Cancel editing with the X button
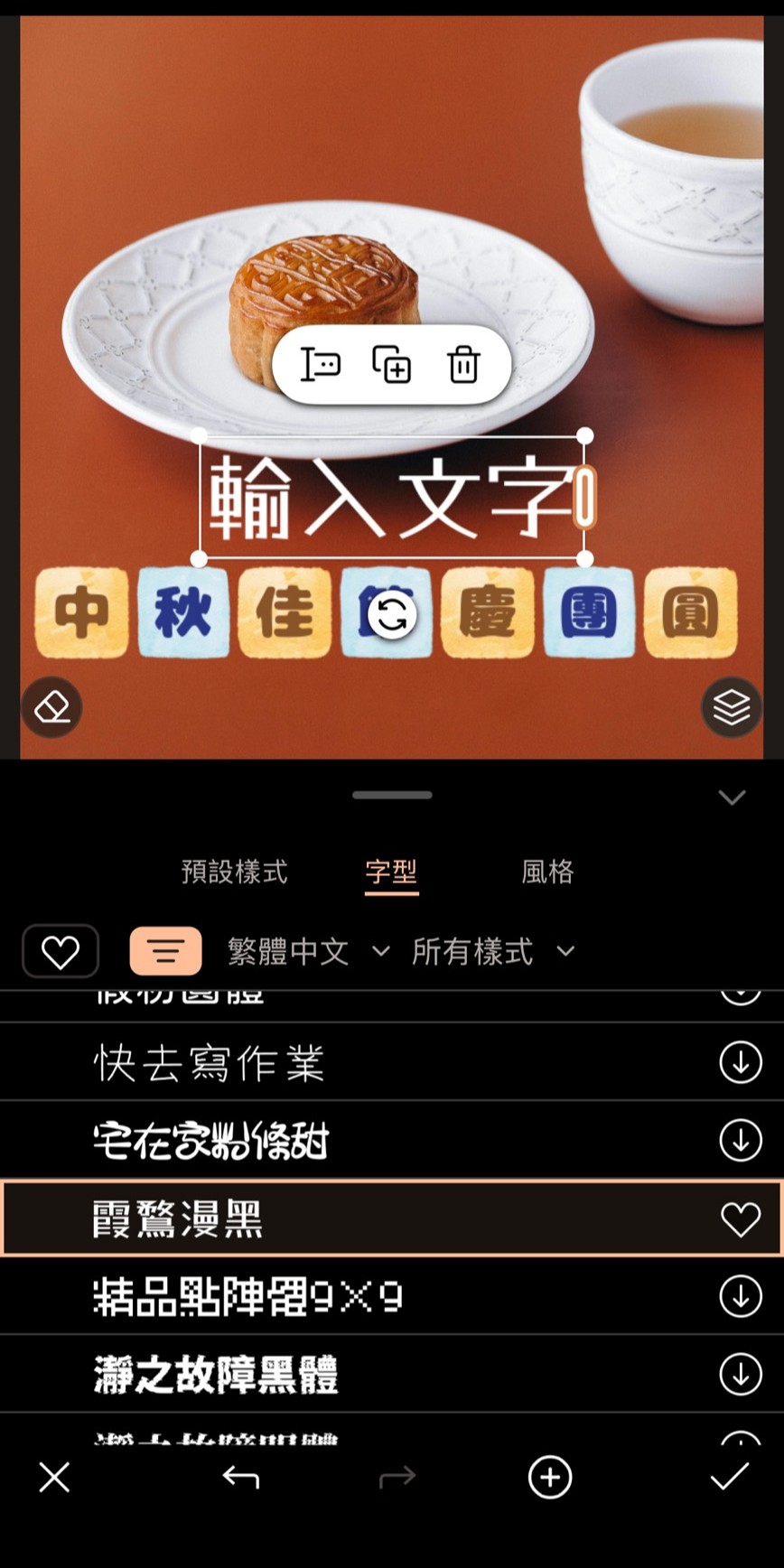 tap(54, 1478)
